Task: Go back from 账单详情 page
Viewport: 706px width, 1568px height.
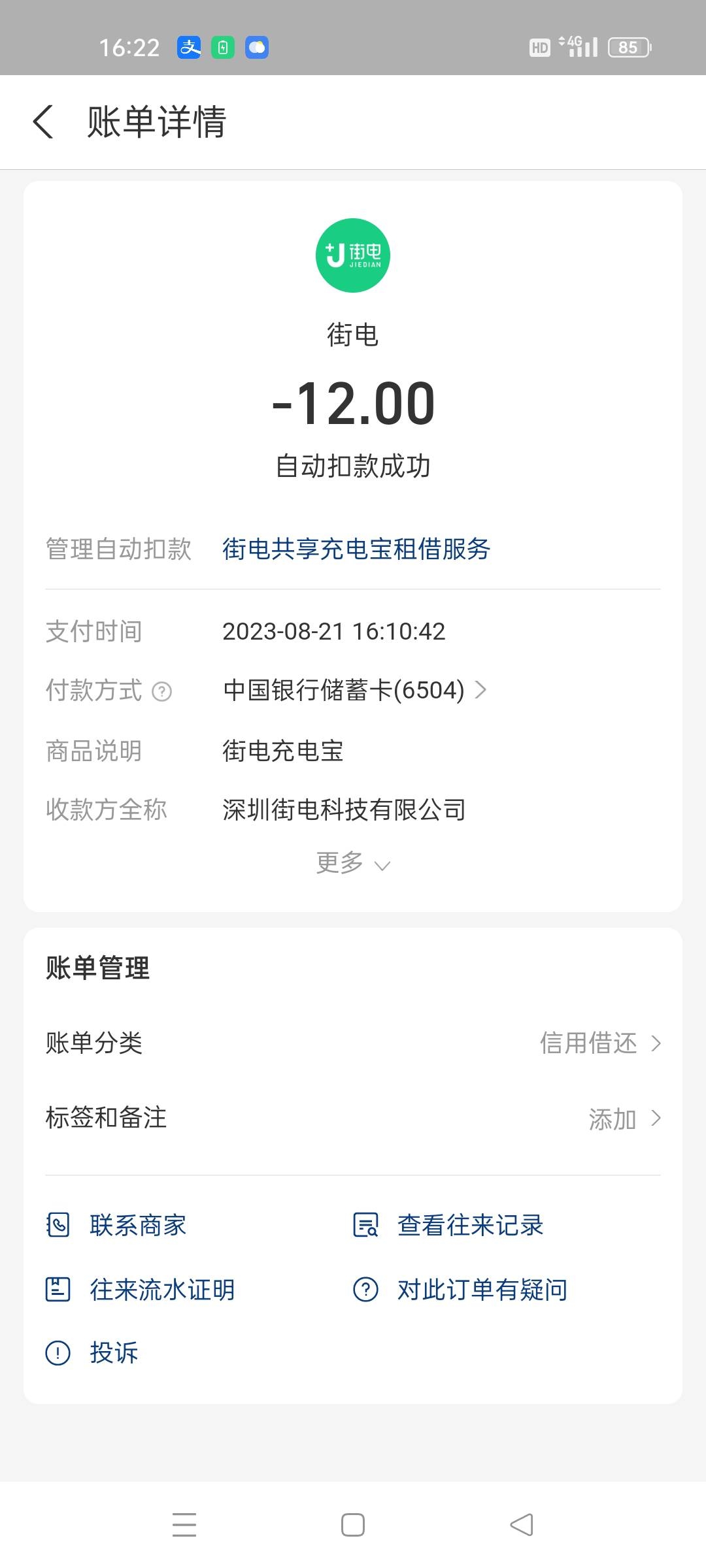Action: [43, 122]
